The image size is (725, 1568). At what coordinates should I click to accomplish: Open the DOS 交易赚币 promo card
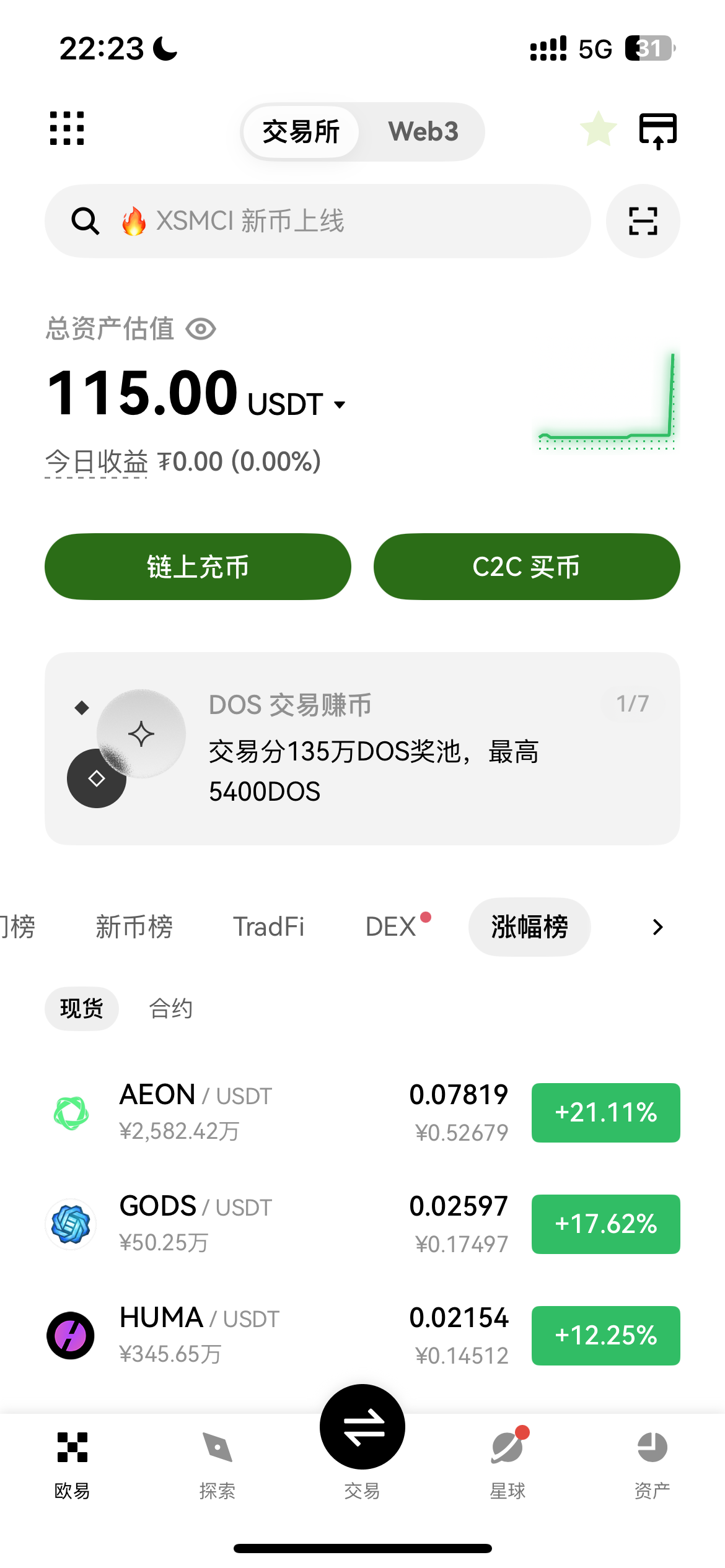pos(362,748)
